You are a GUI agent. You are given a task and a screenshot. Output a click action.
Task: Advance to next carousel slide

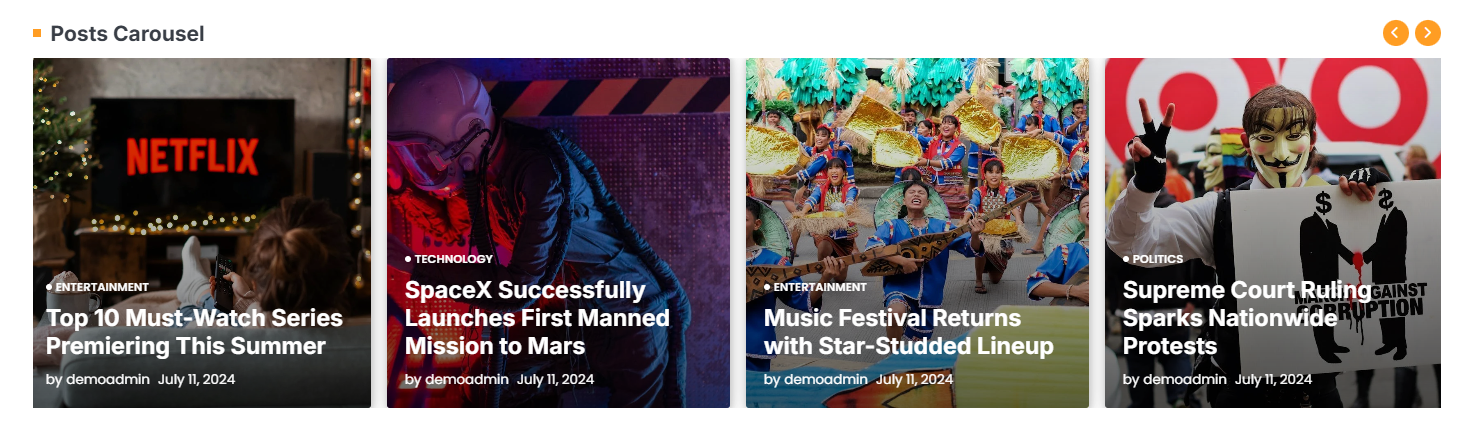[x=1428, y=33]
